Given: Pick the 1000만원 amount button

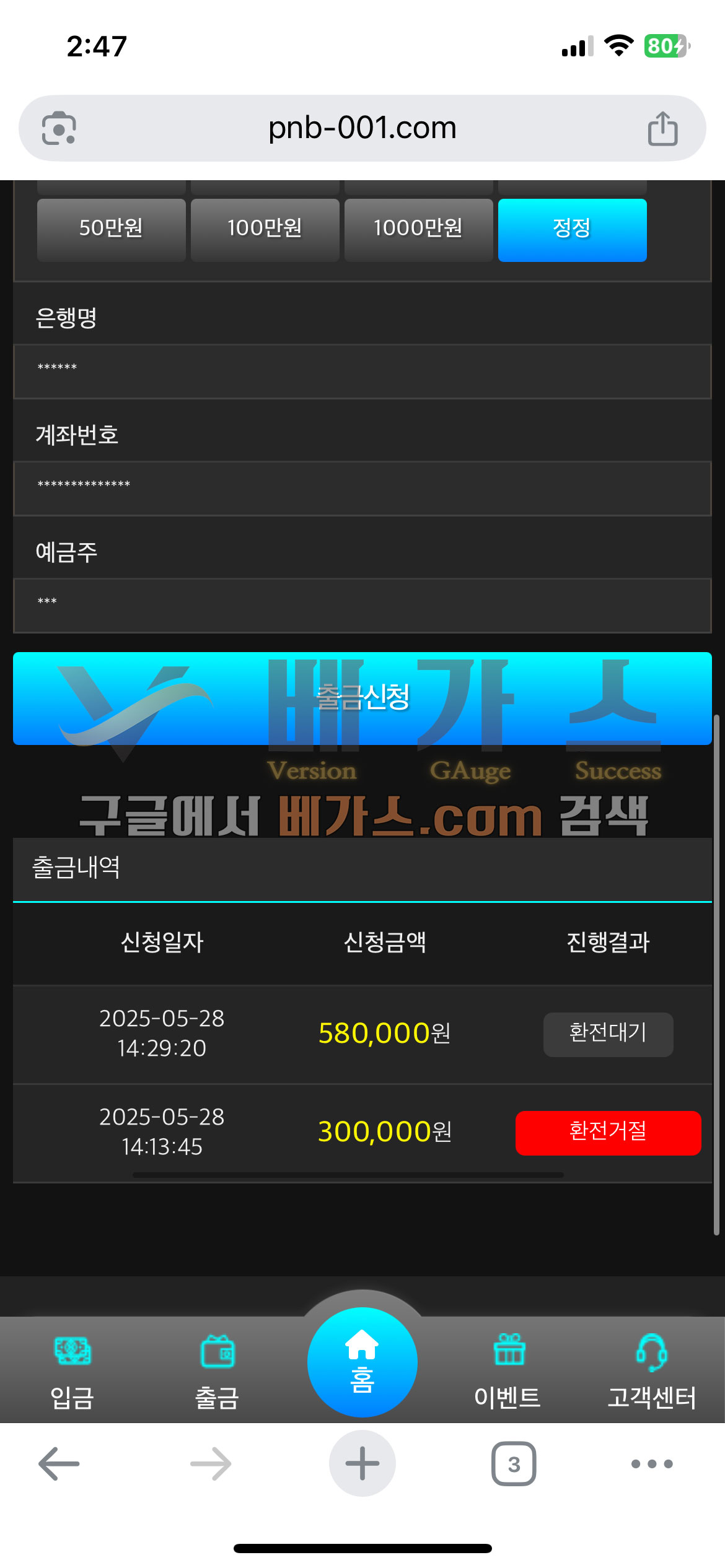Looking at the screenshot, I should click(x=418, y=229).
